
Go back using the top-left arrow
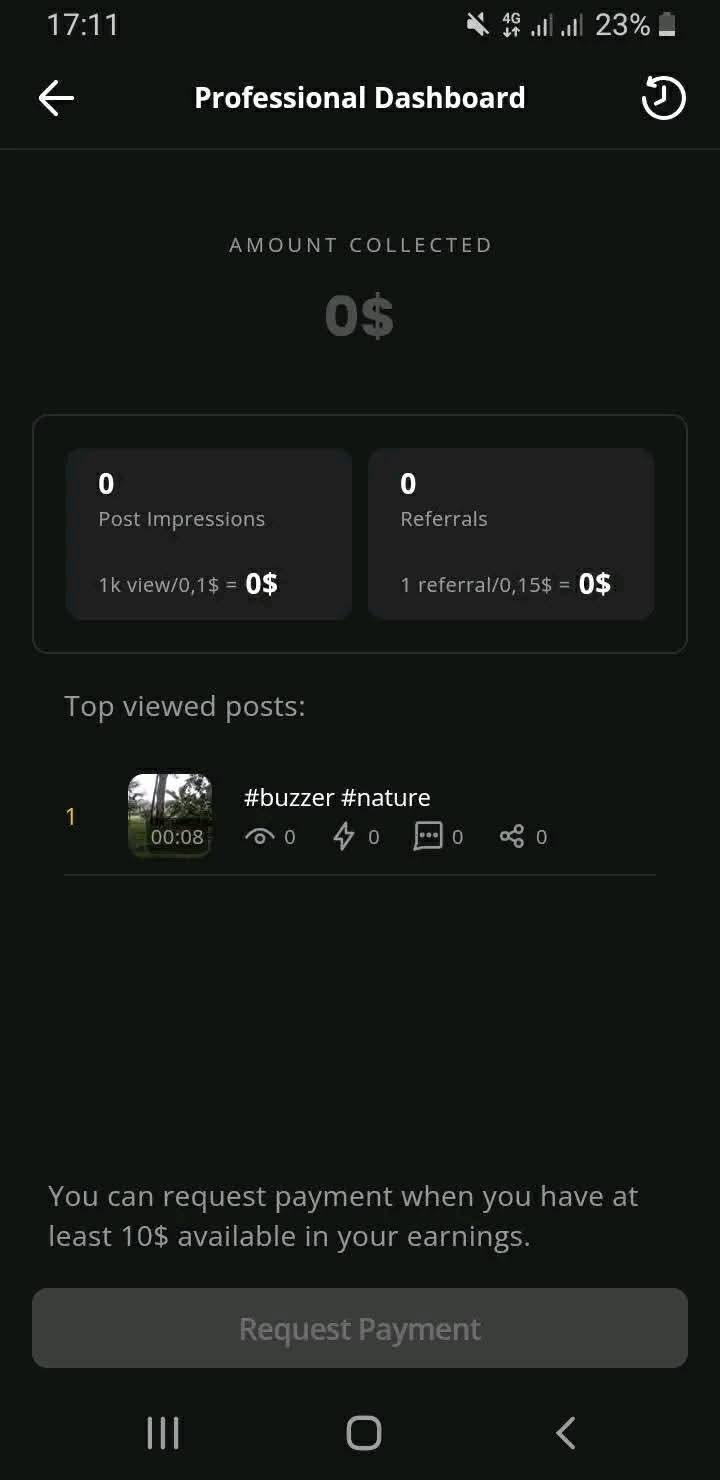[x=56, y=98]
